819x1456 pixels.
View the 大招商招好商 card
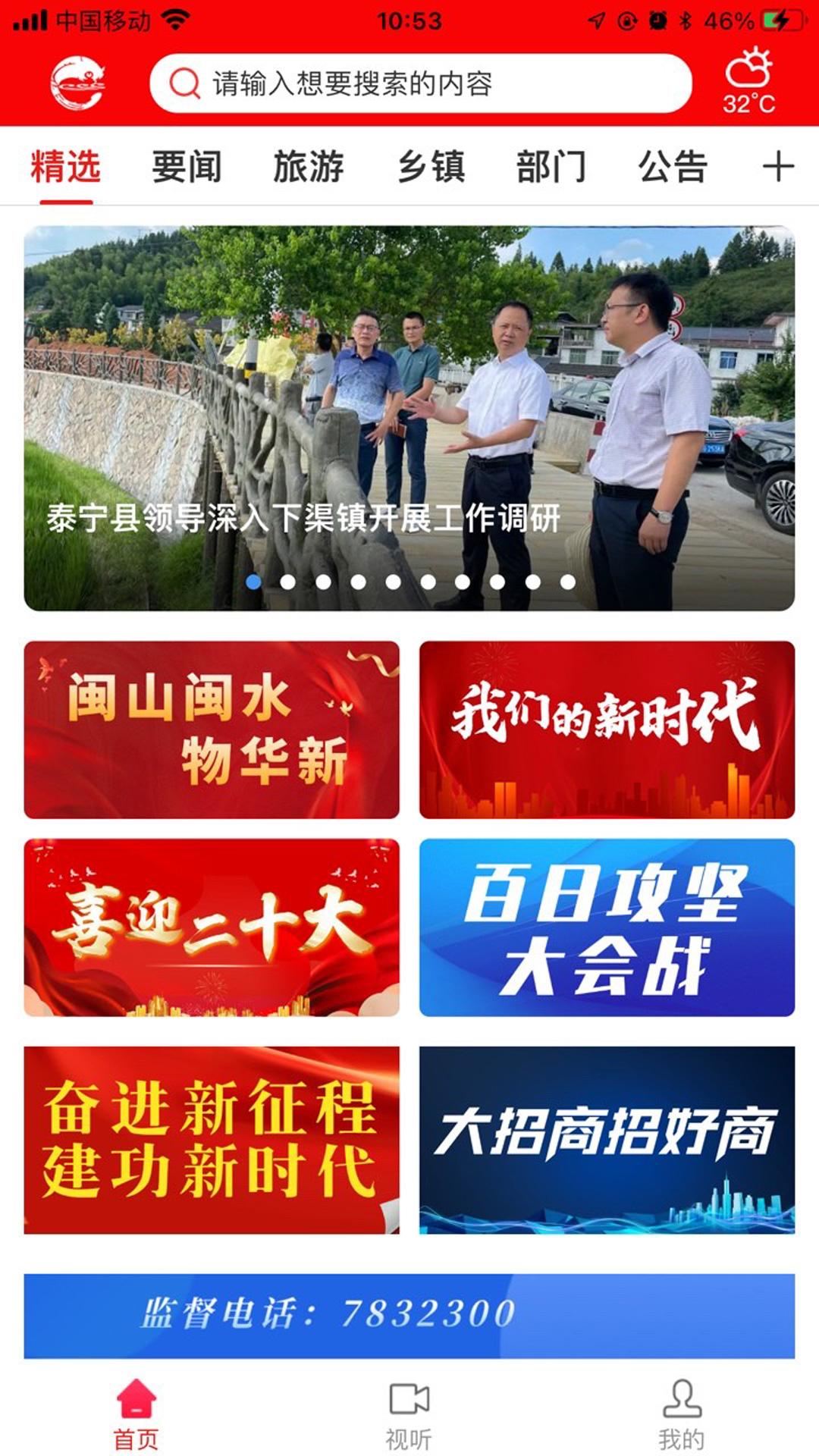pos(607,1140)
